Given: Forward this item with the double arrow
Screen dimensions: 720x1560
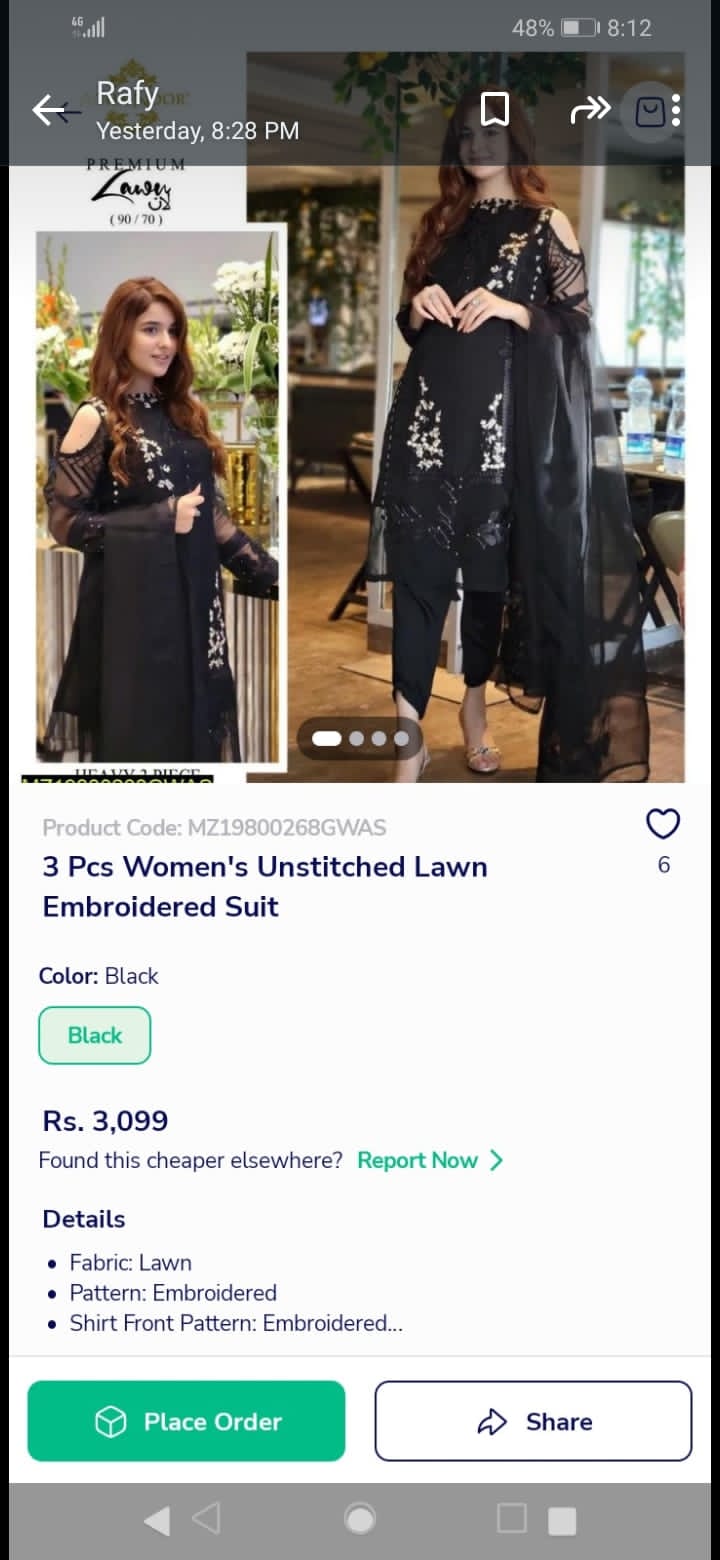Looking at the screenshot, I should (x=590, y=109).
